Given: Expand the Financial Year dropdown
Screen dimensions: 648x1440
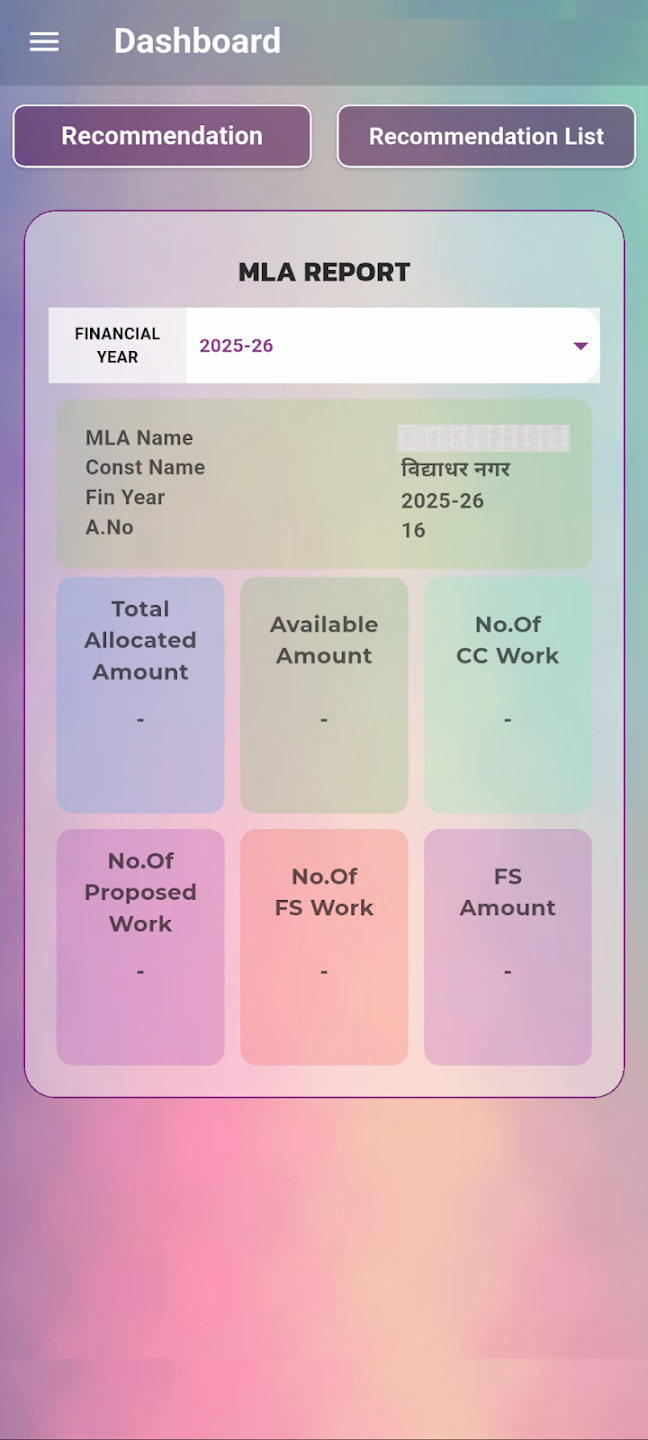Looking at the screenshot, I should click(392, 346).
